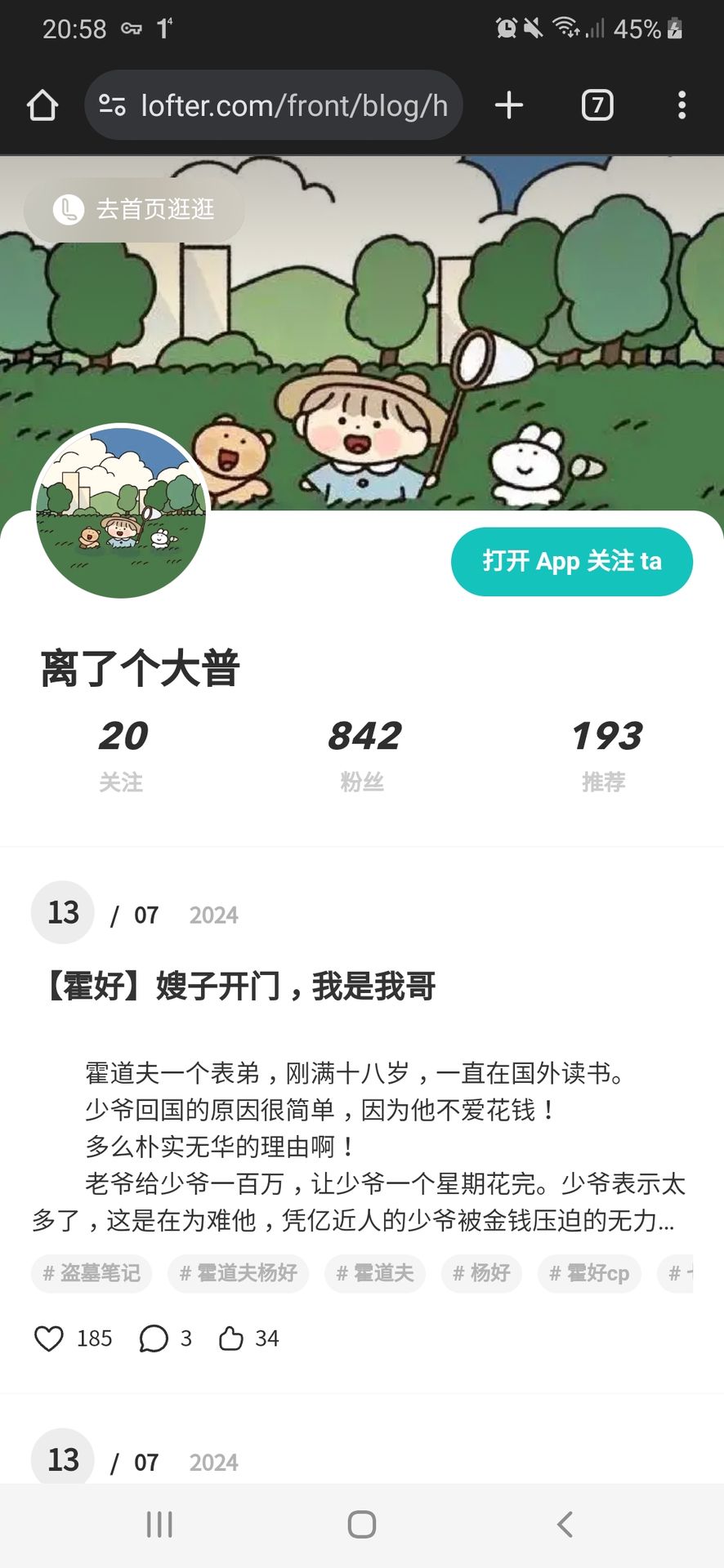Select the # 霍道夫 tag chip

tap(375, 1273)
